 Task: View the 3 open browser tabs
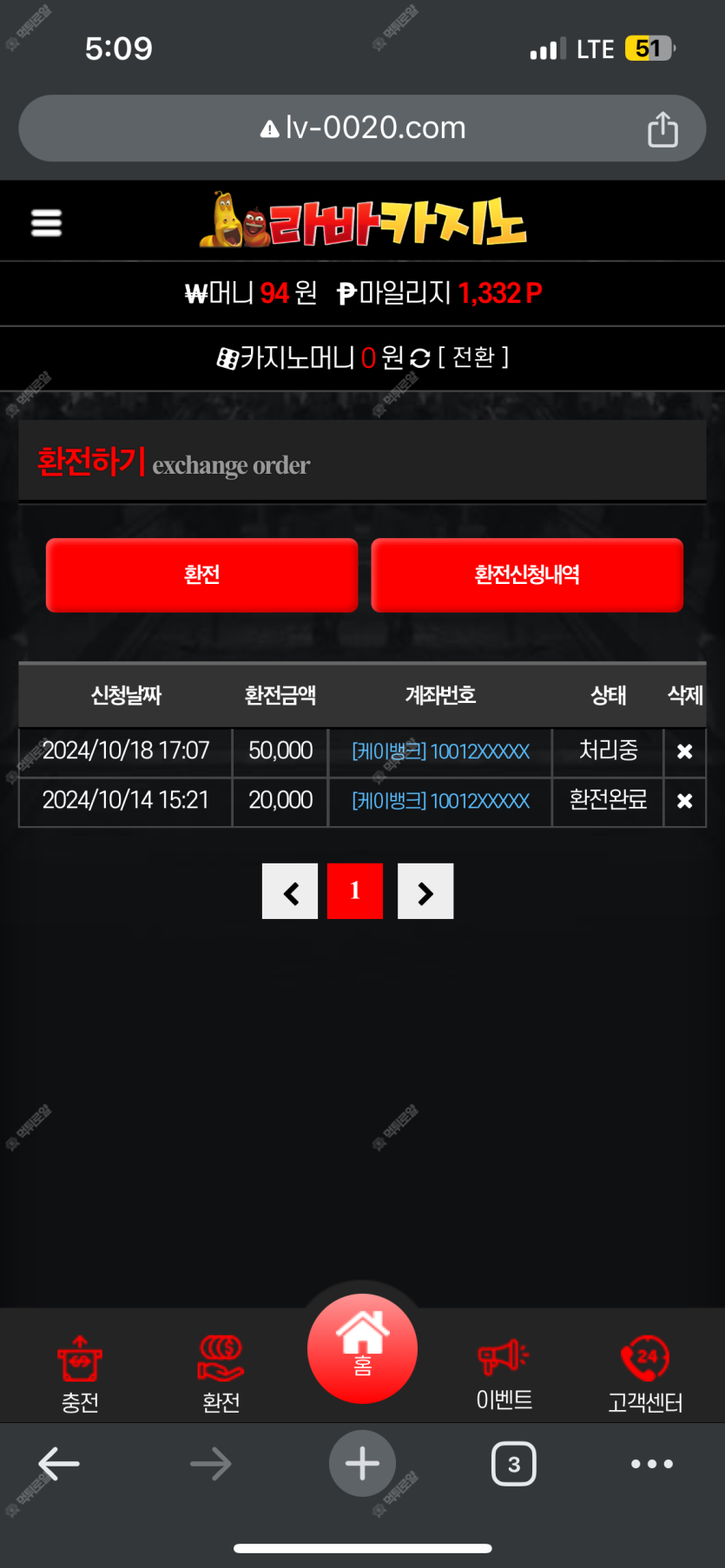(514, 1464)
